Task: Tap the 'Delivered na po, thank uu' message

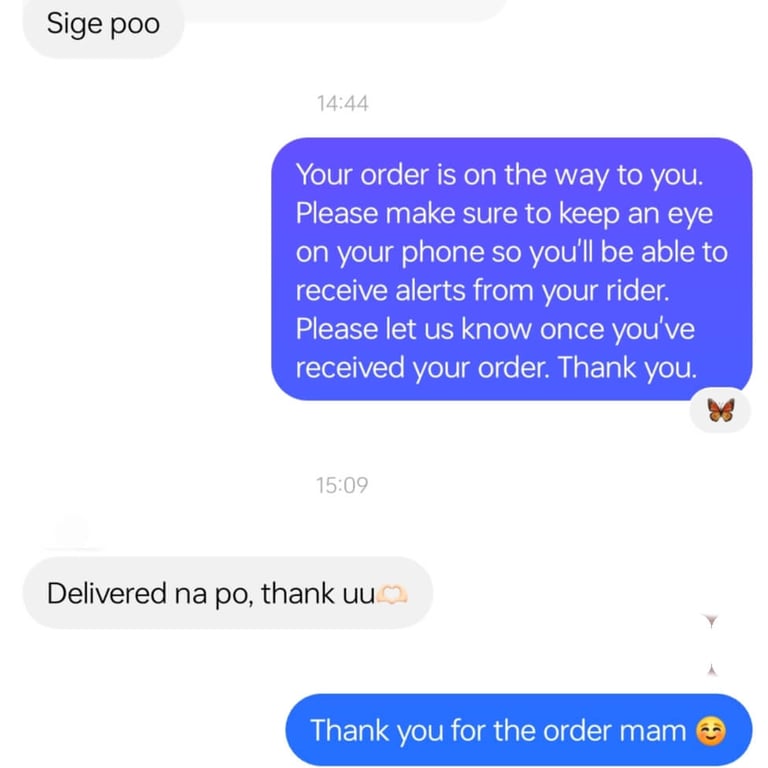Action: (227, 593)
